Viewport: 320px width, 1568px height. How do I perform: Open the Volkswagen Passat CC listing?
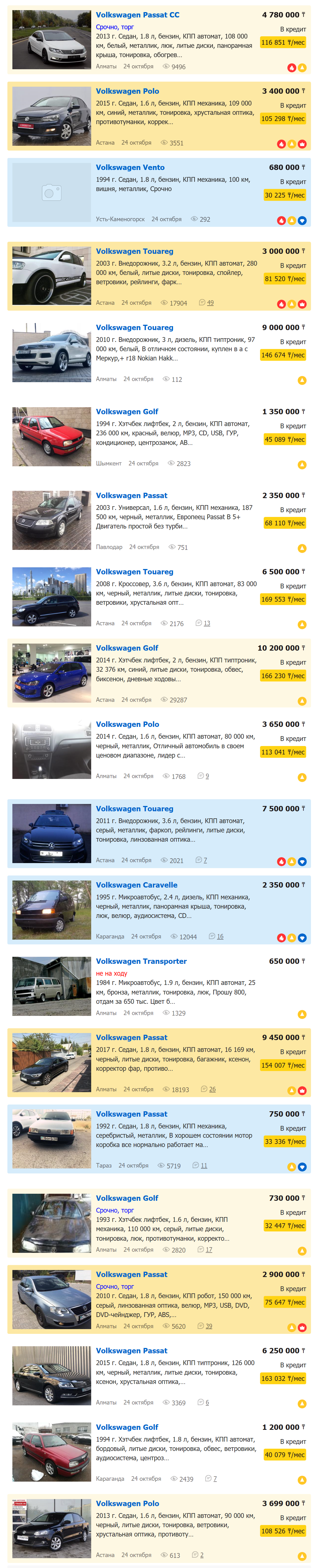137,15
